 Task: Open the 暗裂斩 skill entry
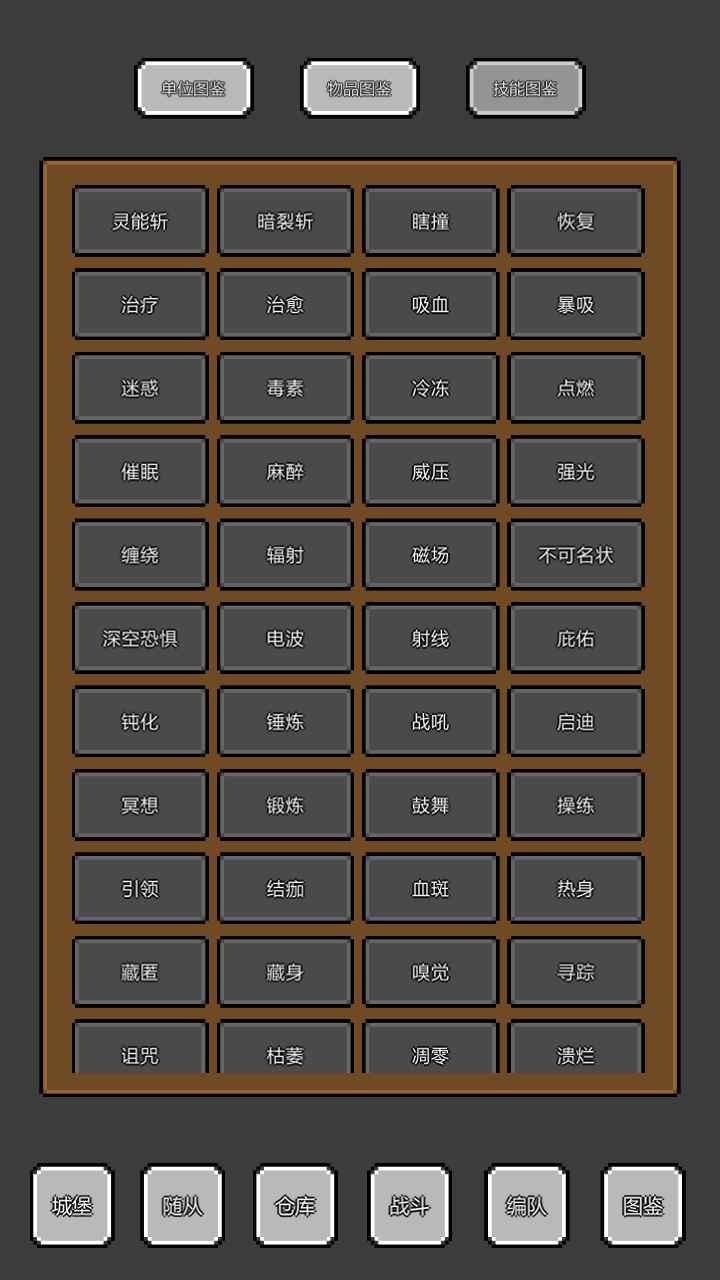(x=285, y=221)
